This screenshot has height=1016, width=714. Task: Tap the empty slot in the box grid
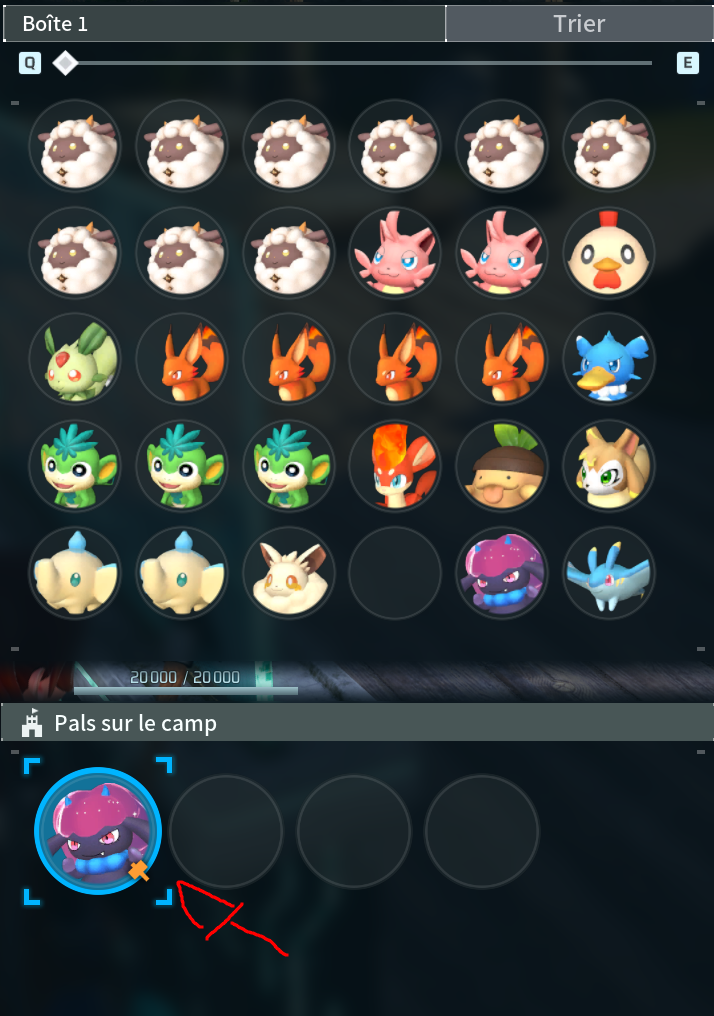pos(395,573)
